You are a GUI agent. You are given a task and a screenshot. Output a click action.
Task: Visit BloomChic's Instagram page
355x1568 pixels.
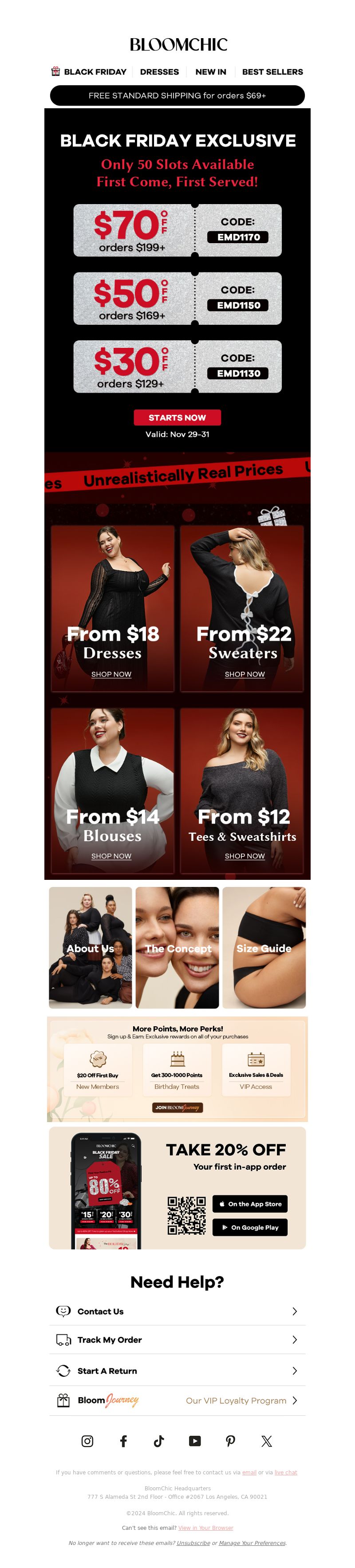click(x=88, y=1441)
